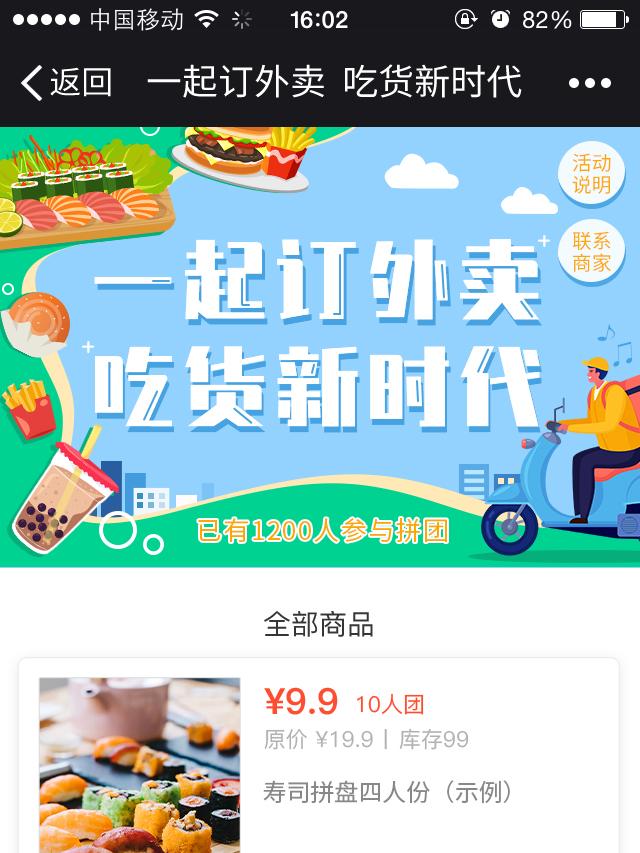Go back using the 返回 button

click(66, 83)
